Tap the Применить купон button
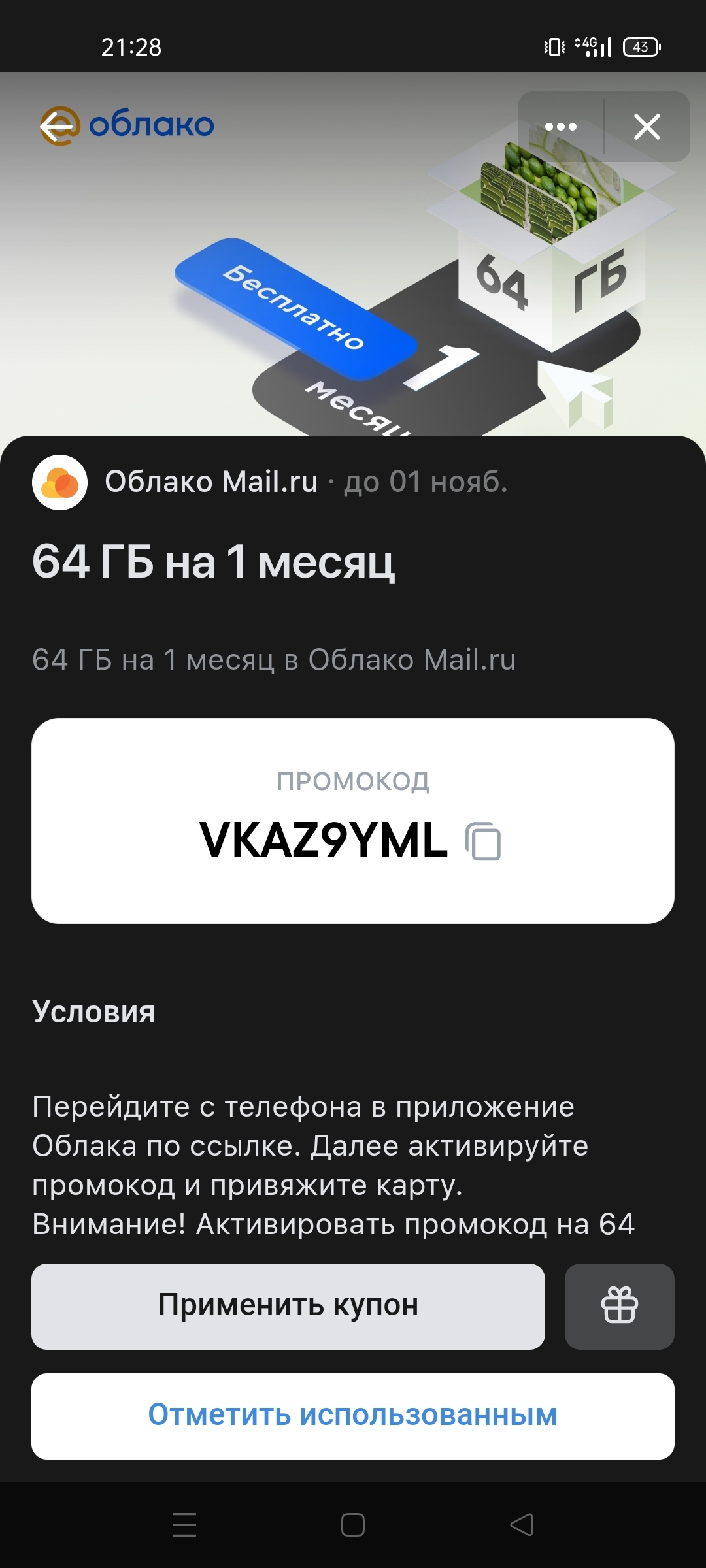The image size is (706, 1568). tap(288, 1306)
